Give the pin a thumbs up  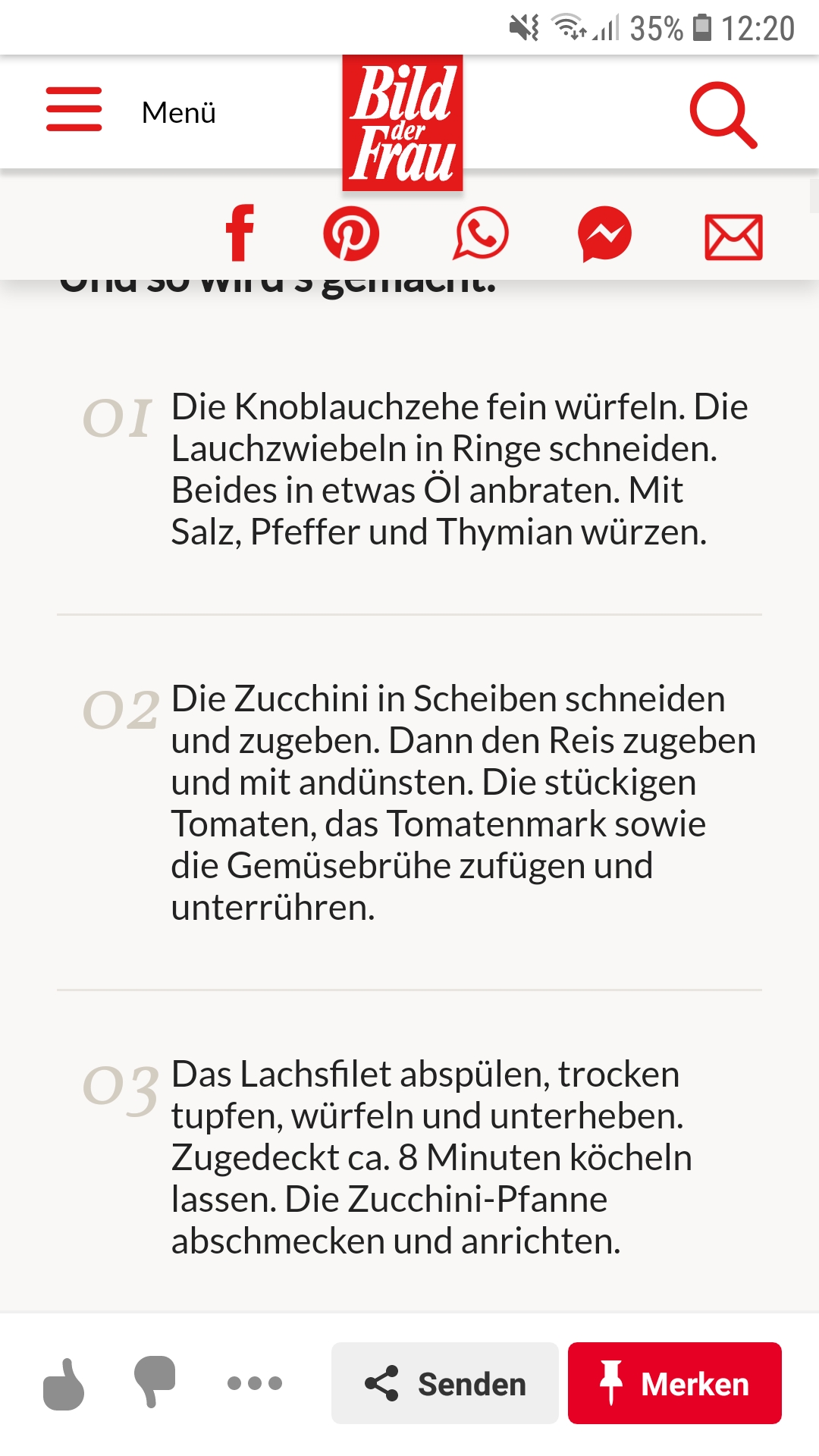tap(64, 1383)
